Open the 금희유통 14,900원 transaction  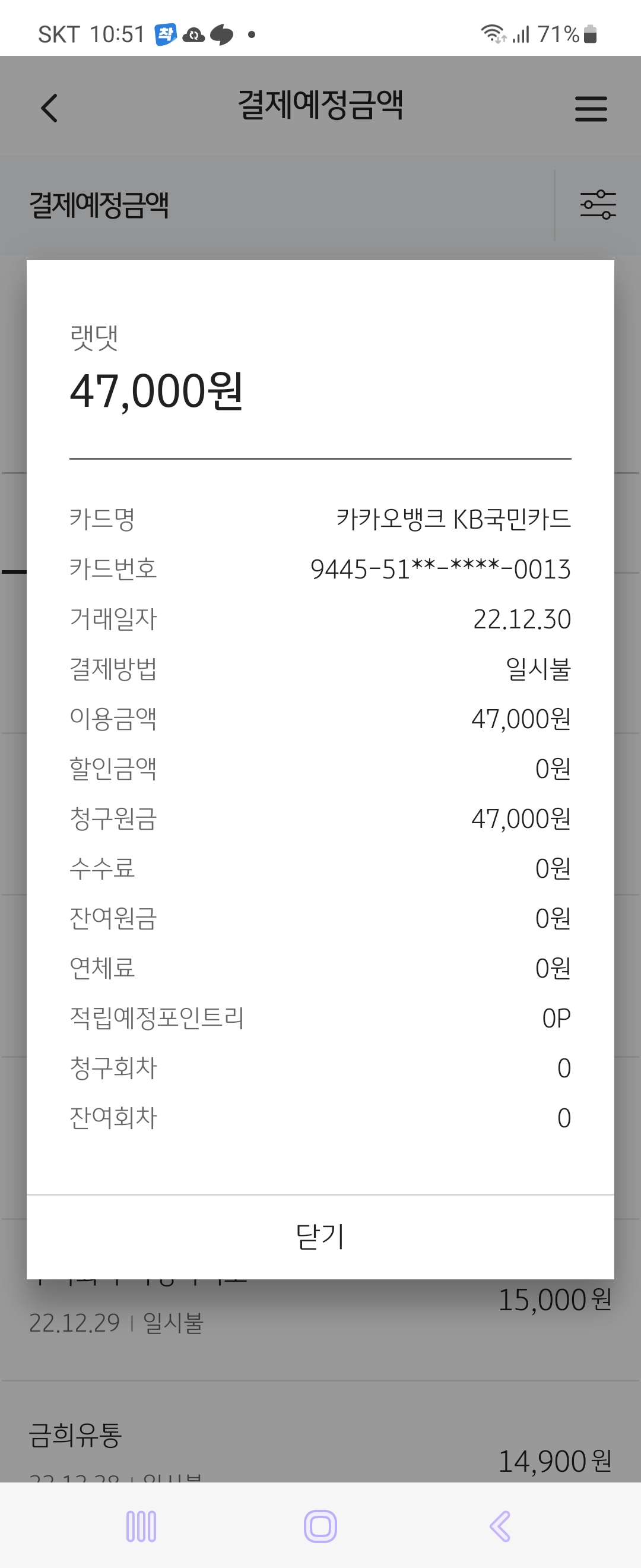click(320, 1449)
